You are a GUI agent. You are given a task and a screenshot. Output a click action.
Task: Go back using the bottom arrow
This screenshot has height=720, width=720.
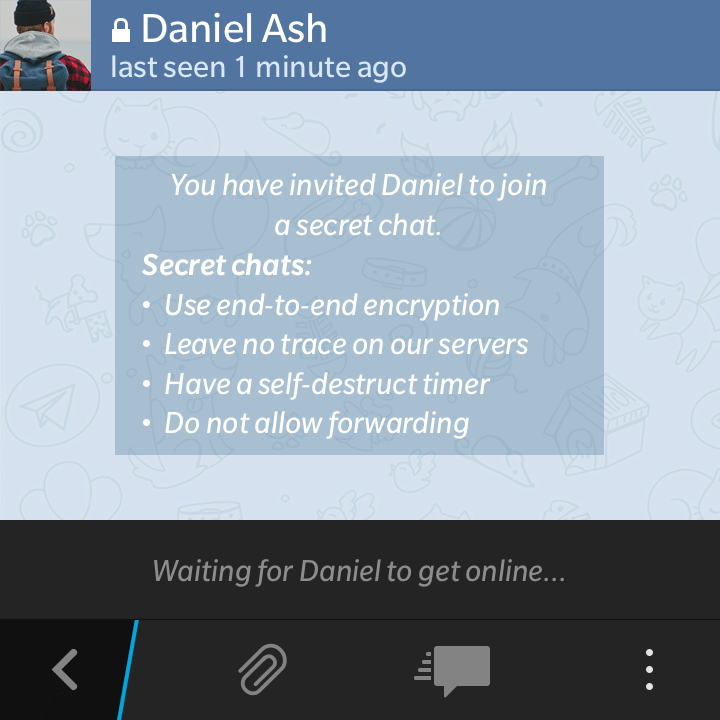point(65,669)
